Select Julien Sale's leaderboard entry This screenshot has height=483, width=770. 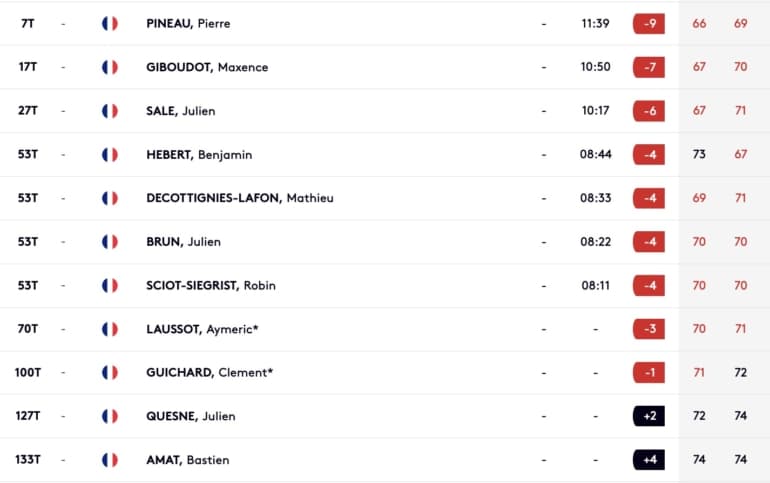(385, 111)
